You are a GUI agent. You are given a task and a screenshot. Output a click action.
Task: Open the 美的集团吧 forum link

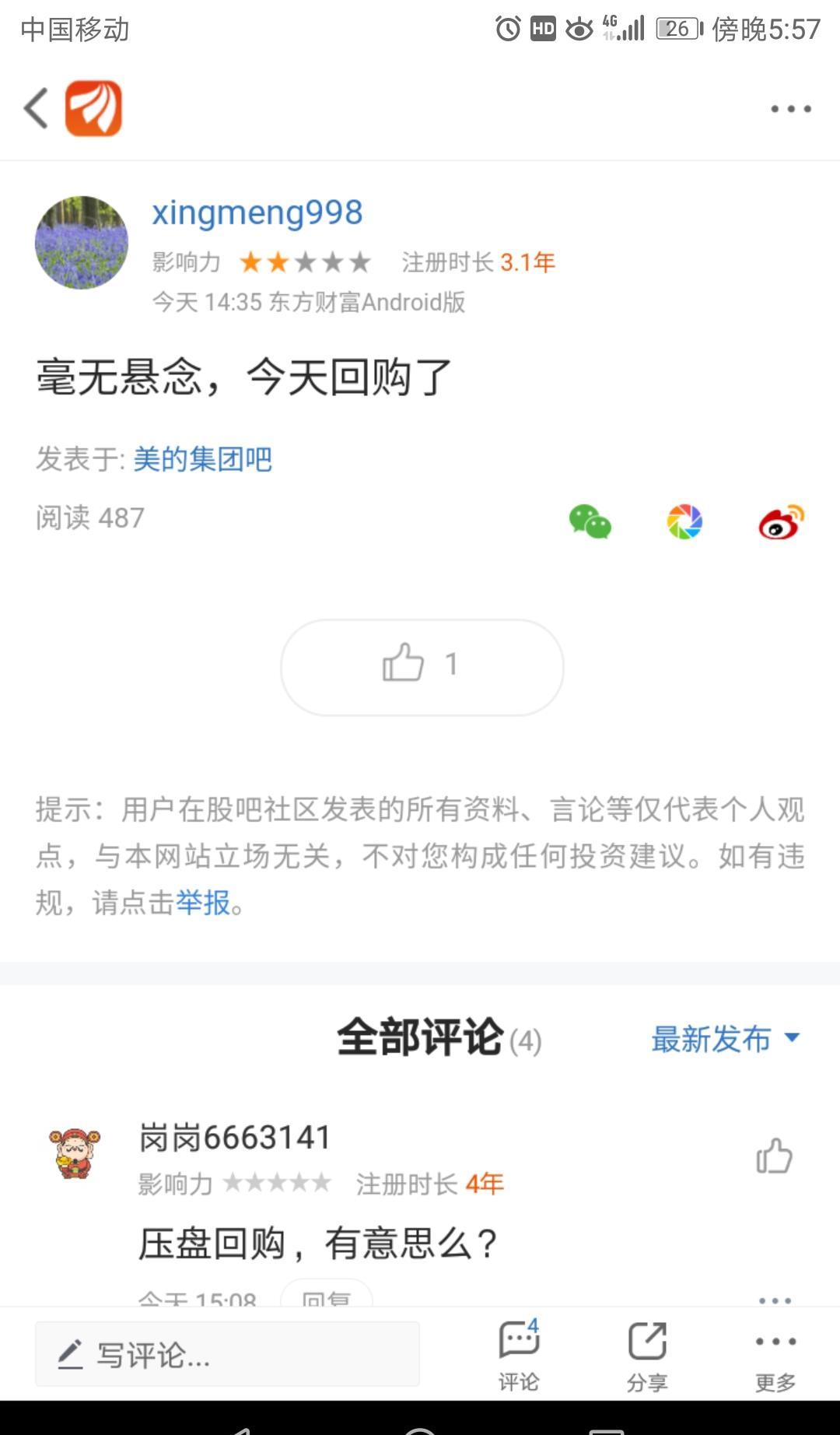pyautogui.click(x=204, y=461)
